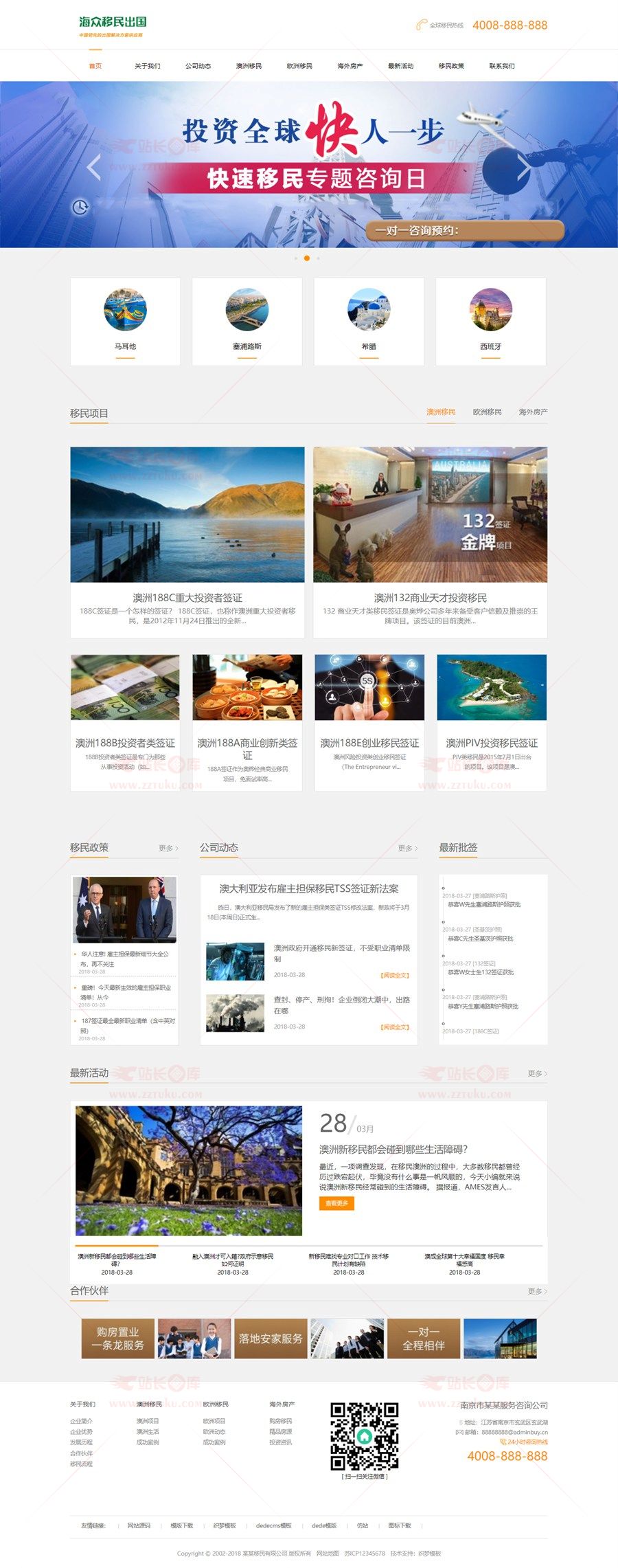This screenshot has height=1568, width=618.
Task: Switch to the 海外房产 project tab
Action: point(533,412)
